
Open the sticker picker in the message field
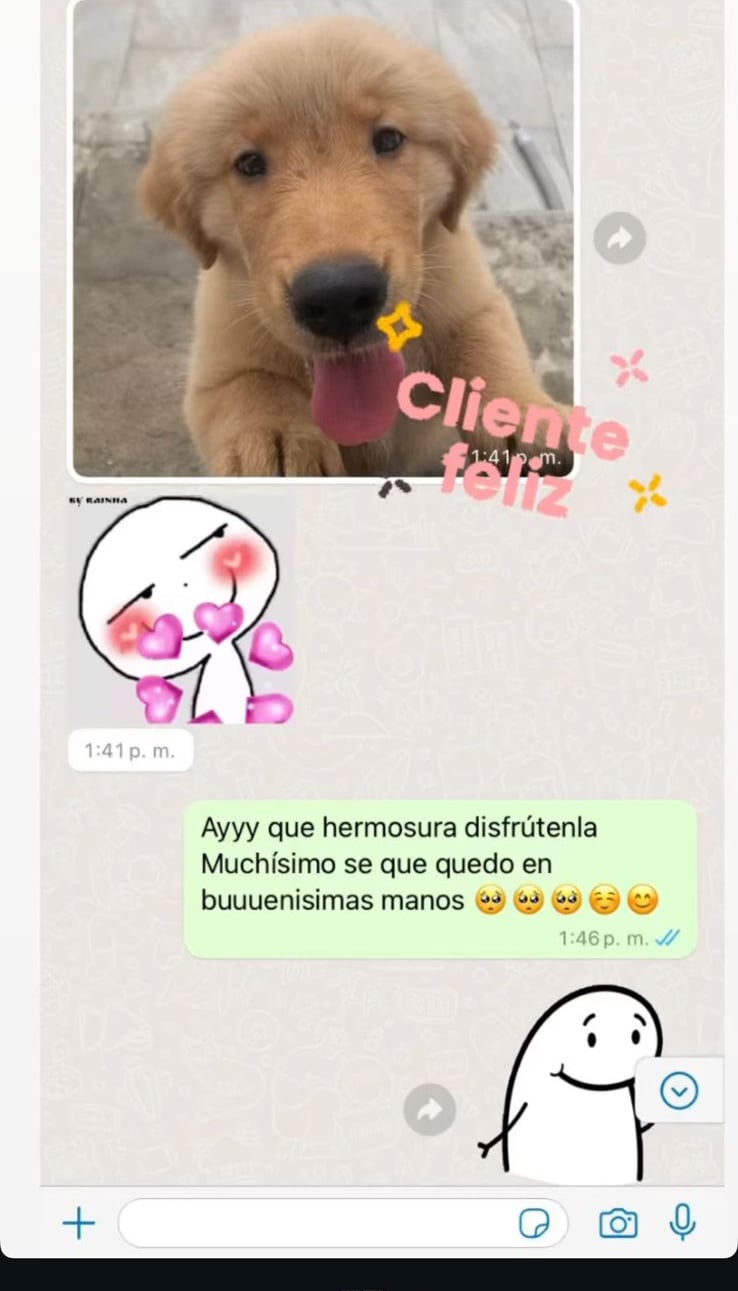pos(534,1223)
